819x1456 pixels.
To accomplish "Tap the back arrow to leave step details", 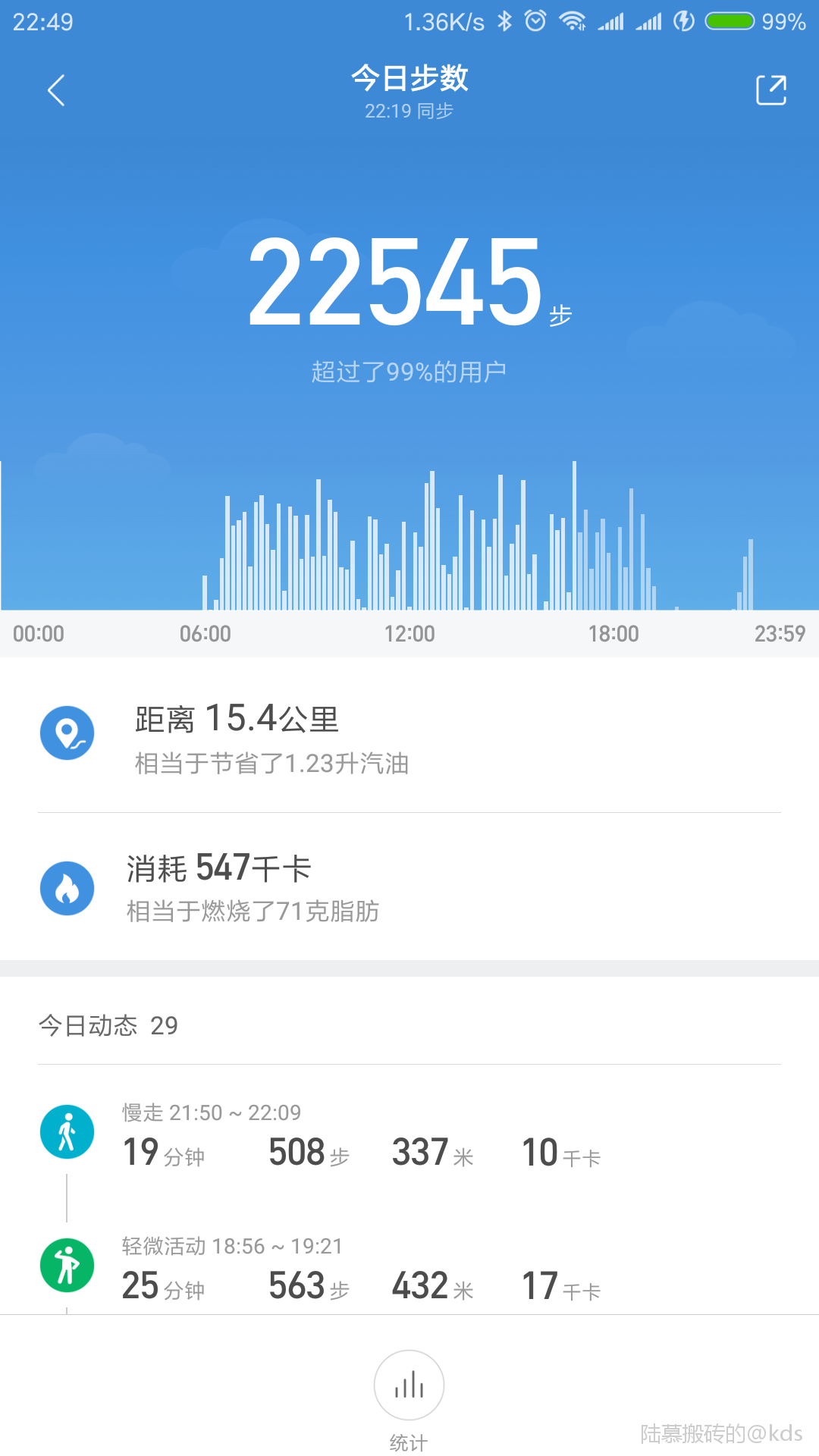I will 55,89.
